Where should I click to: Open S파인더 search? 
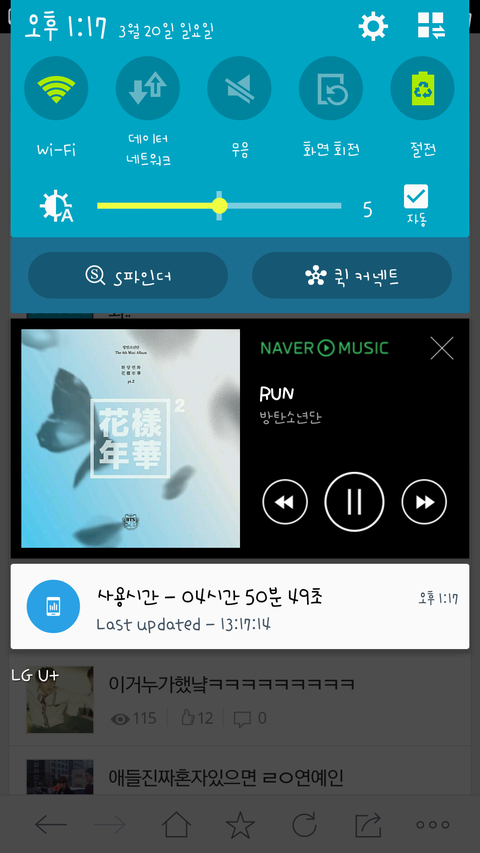tap(128, 275)
